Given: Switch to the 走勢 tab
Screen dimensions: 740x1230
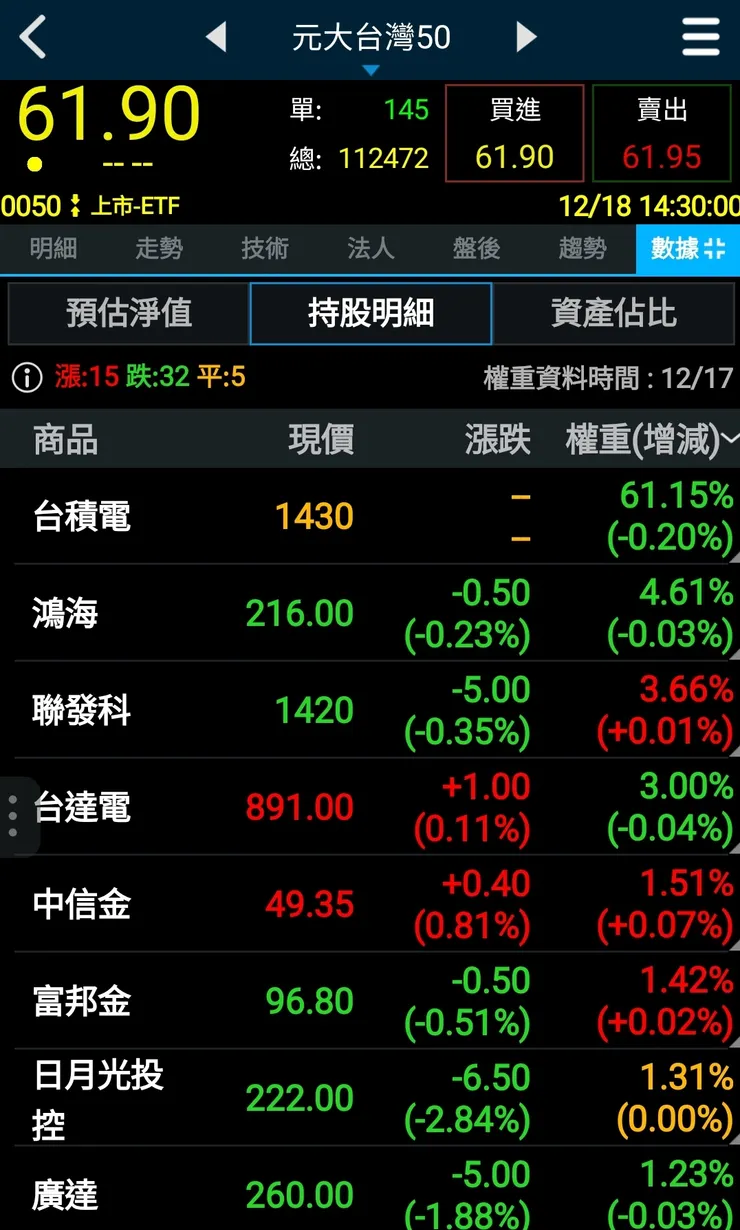Looking at the screenshot, I should click(x=159, y=249).
